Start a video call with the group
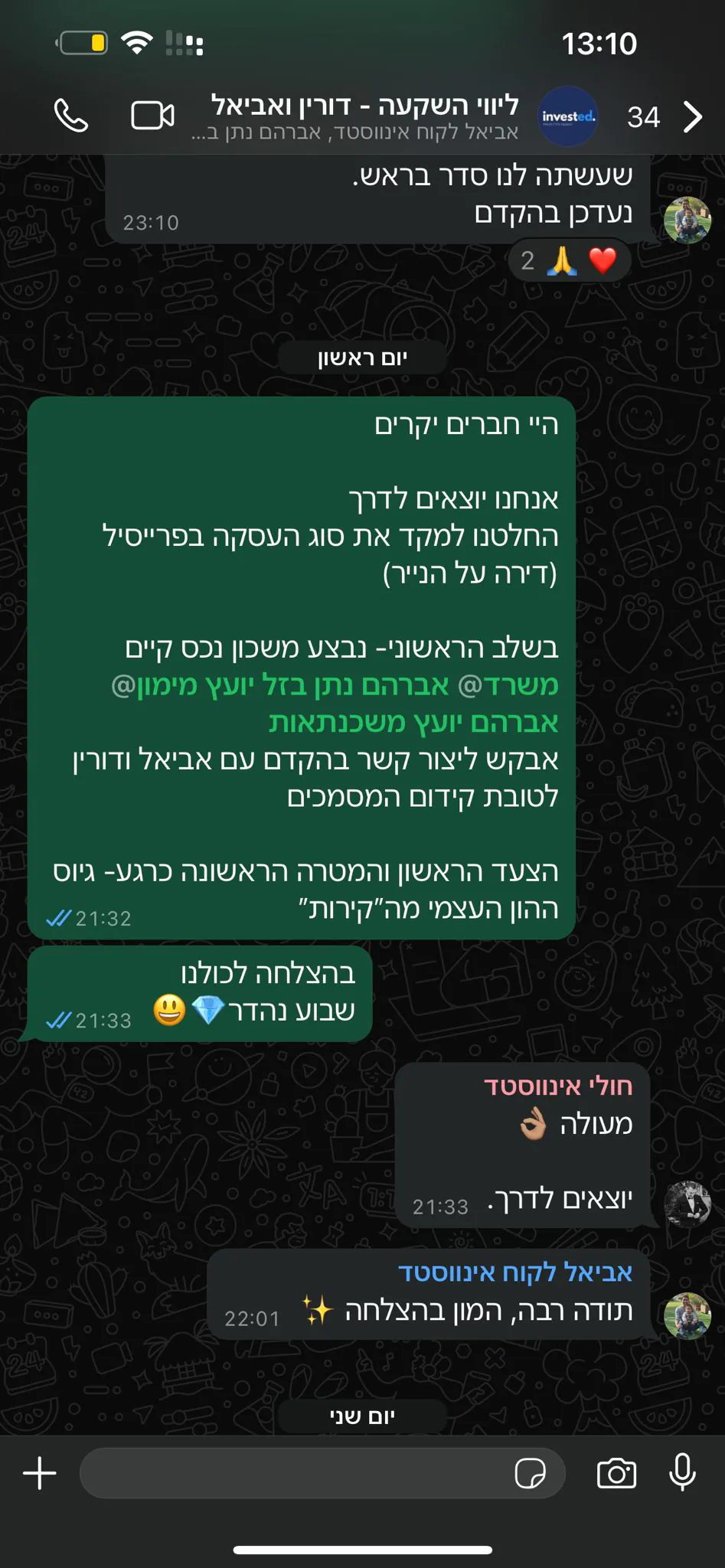The height and width of the screenshot is (1568, 725). point(152,116)
